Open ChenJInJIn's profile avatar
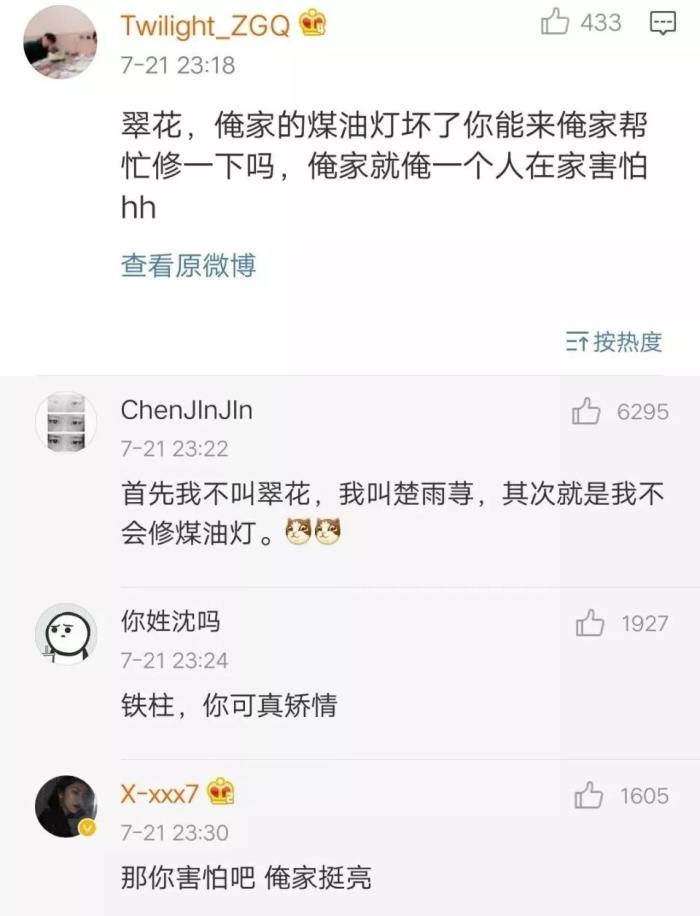Screen dimensions: 700x916 [66, 422]
